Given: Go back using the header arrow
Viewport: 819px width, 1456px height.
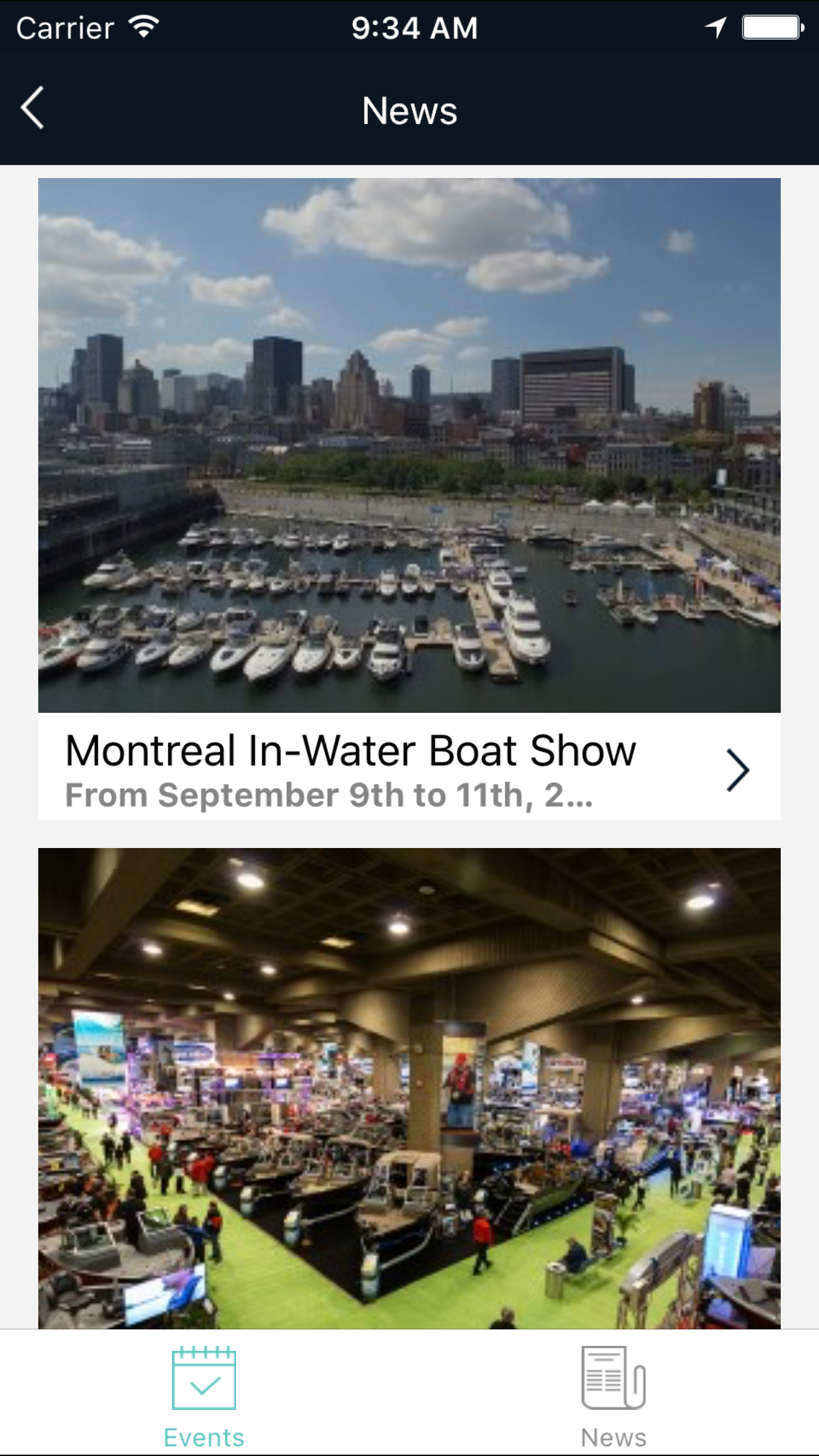Looking at the screenshot, I should 32,107.
